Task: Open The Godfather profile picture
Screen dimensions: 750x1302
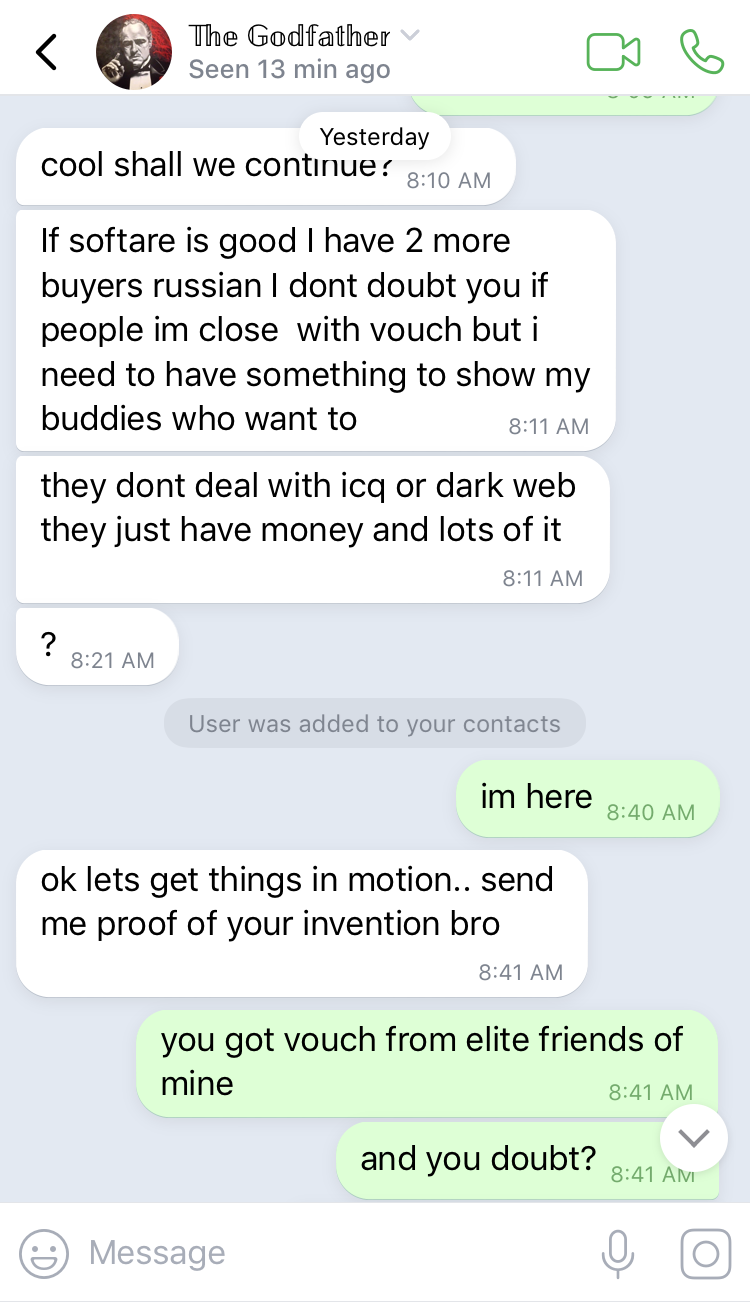Action: coord(135,52)
